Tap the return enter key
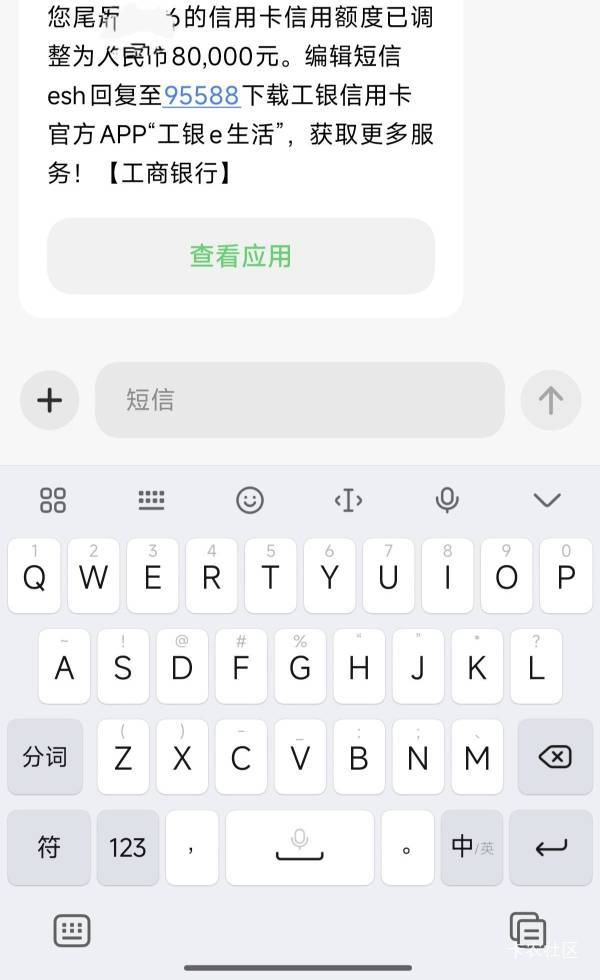Viewport: 600px width, 980px height. 551,848
